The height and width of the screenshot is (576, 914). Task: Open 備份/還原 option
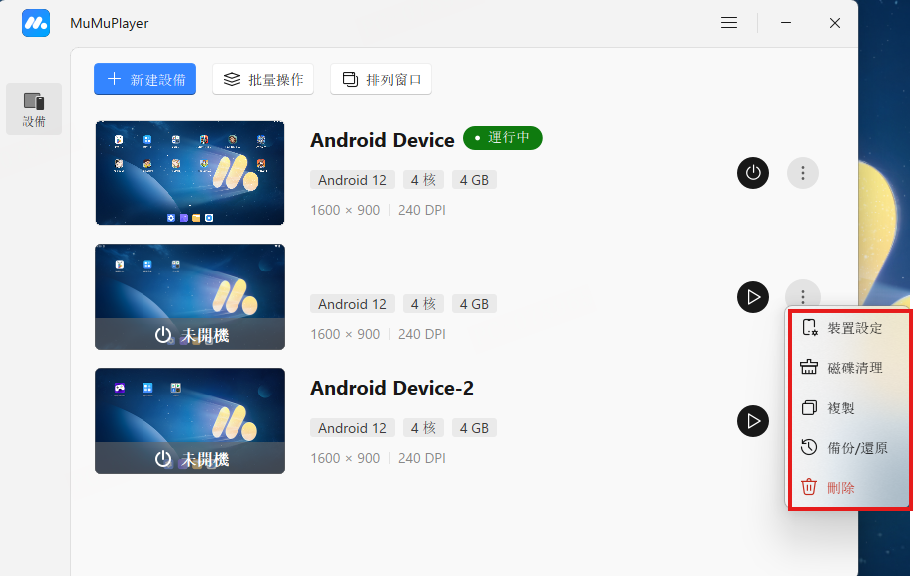(x=844, y=448)
